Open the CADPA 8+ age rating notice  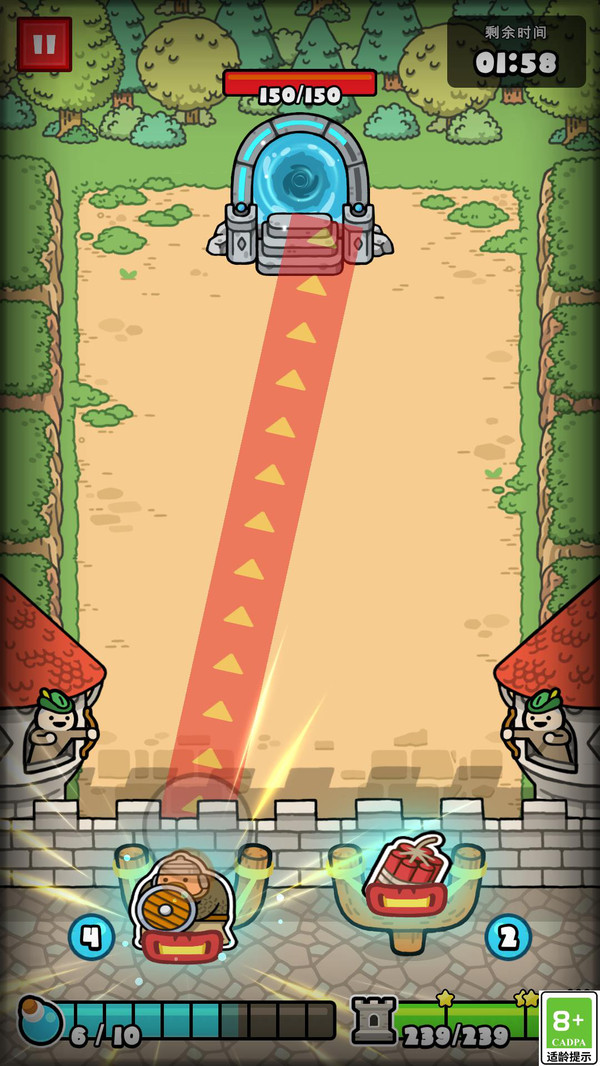569,1027
